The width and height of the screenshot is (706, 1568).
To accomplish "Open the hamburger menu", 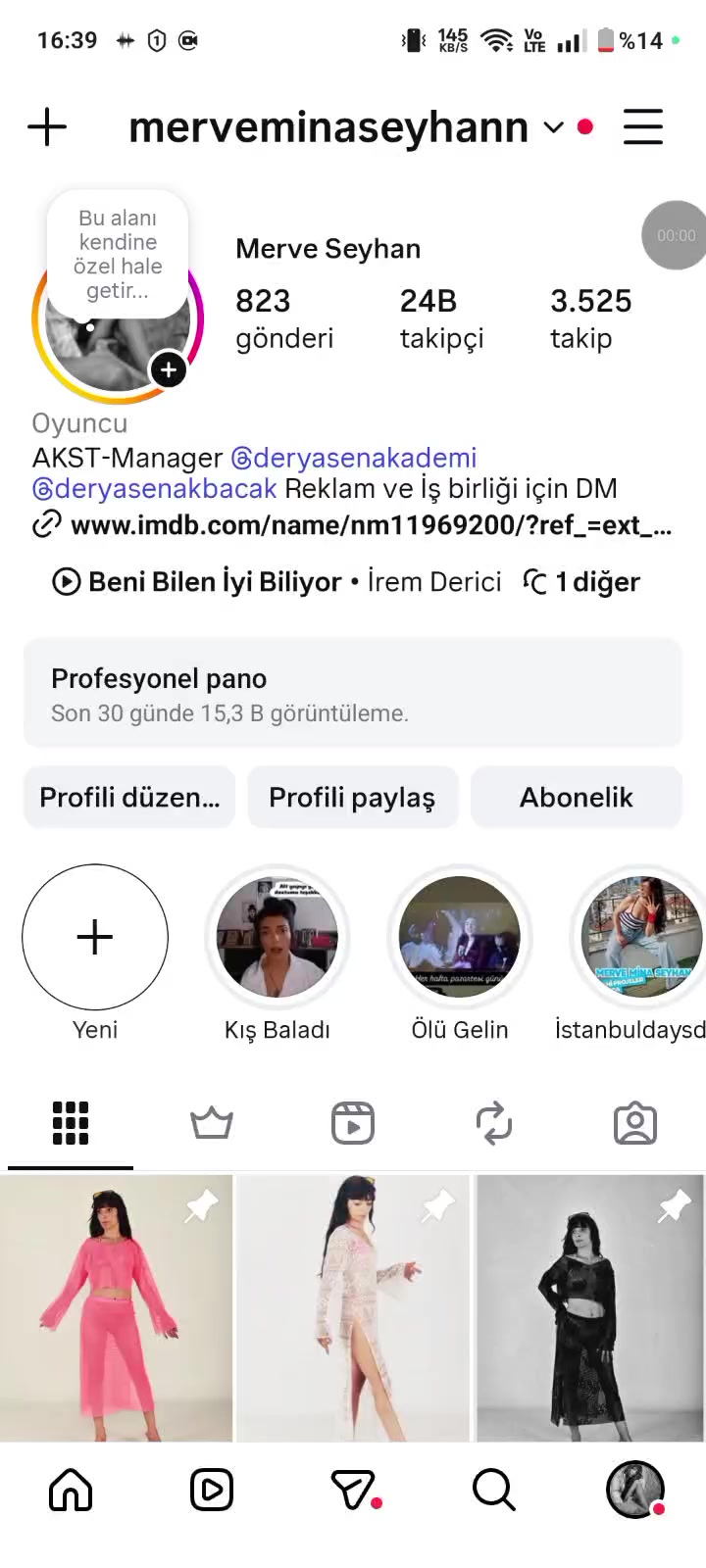I will (643, 127).
